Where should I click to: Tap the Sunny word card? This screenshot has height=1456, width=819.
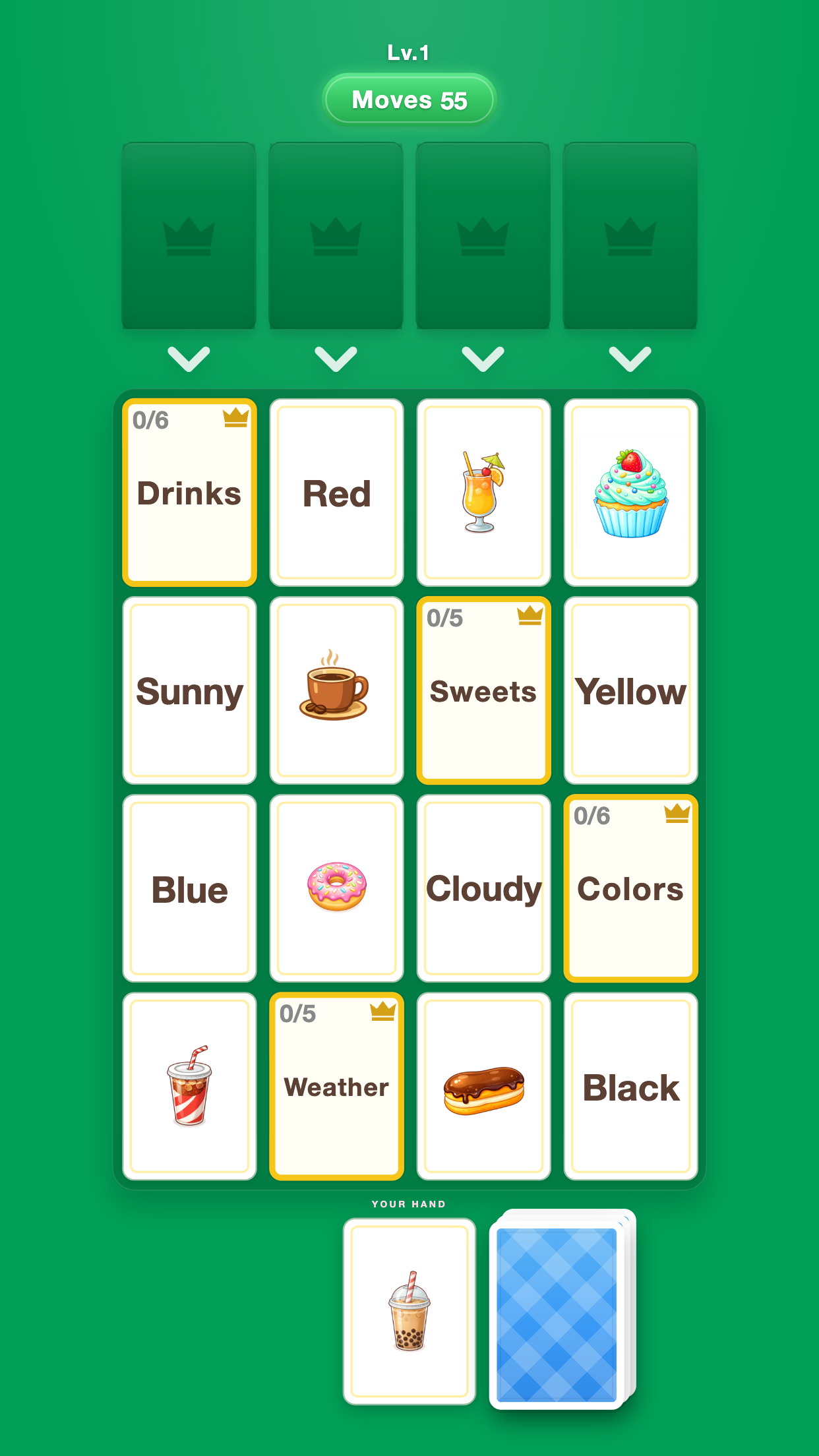coord(189,690)
